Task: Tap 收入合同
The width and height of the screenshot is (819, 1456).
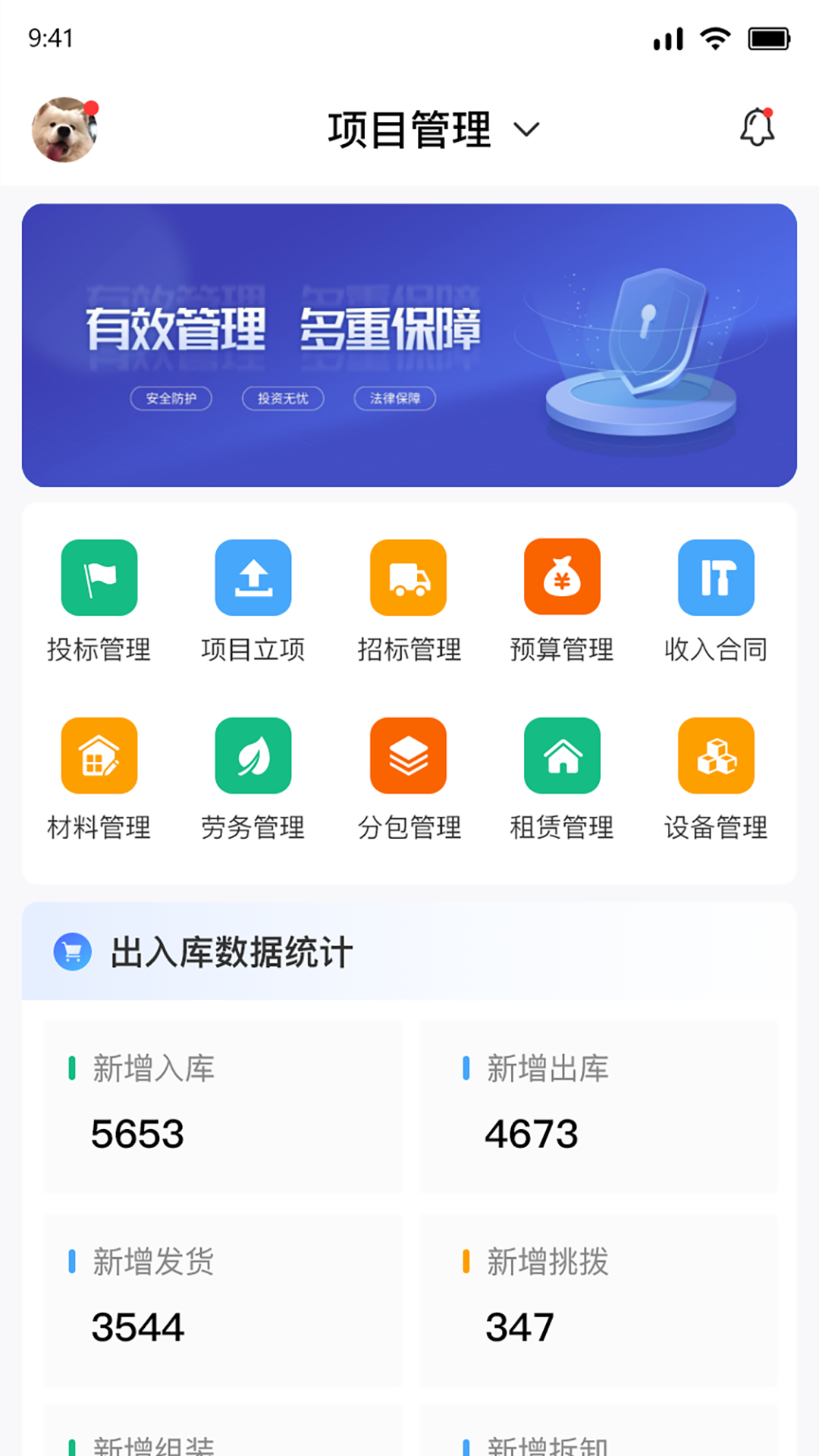Action: point(716,601)
